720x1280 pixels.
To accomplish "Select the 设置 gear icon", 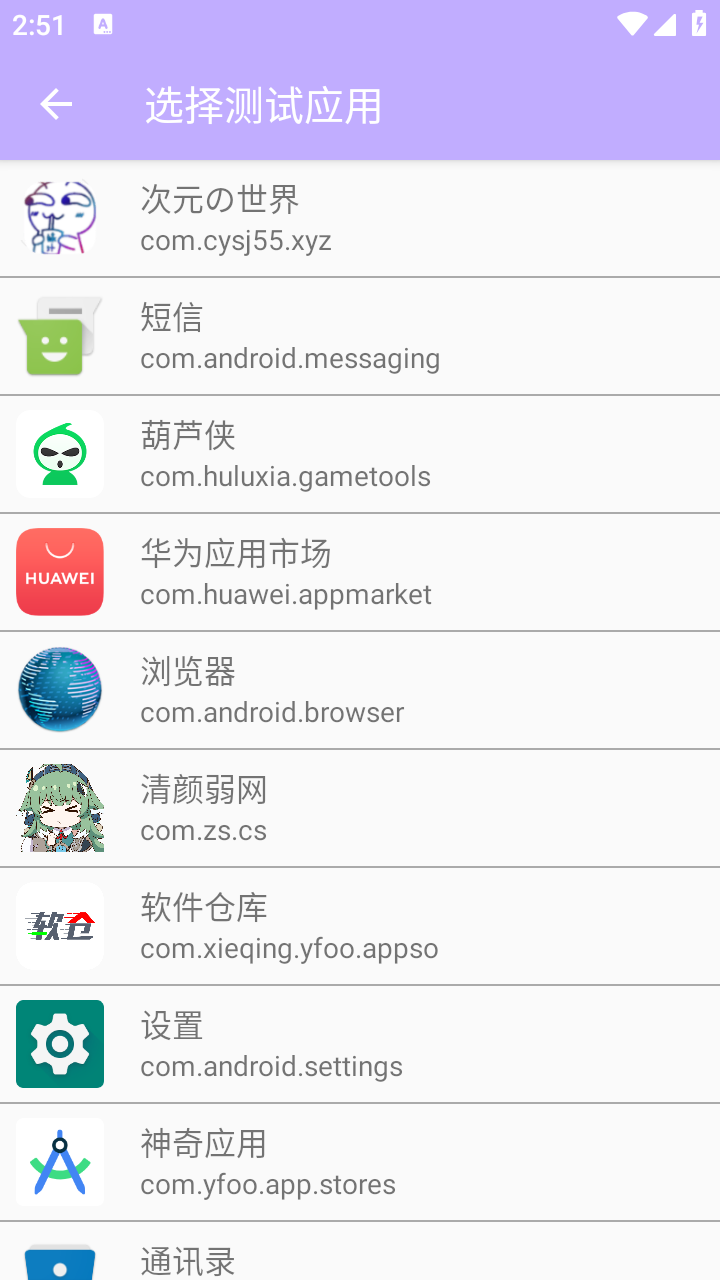I will (59, 1044).
